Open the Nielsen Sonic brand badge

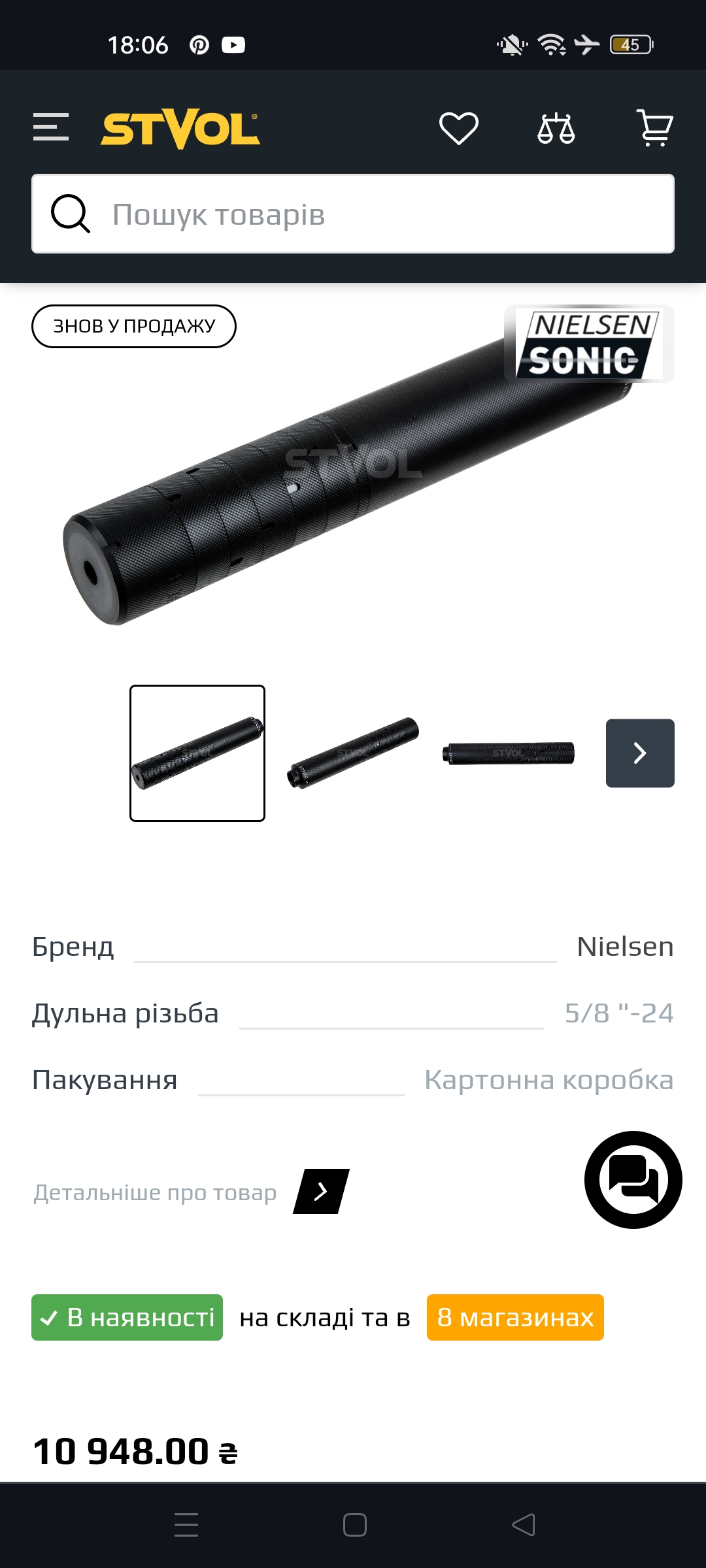(589, 344)
